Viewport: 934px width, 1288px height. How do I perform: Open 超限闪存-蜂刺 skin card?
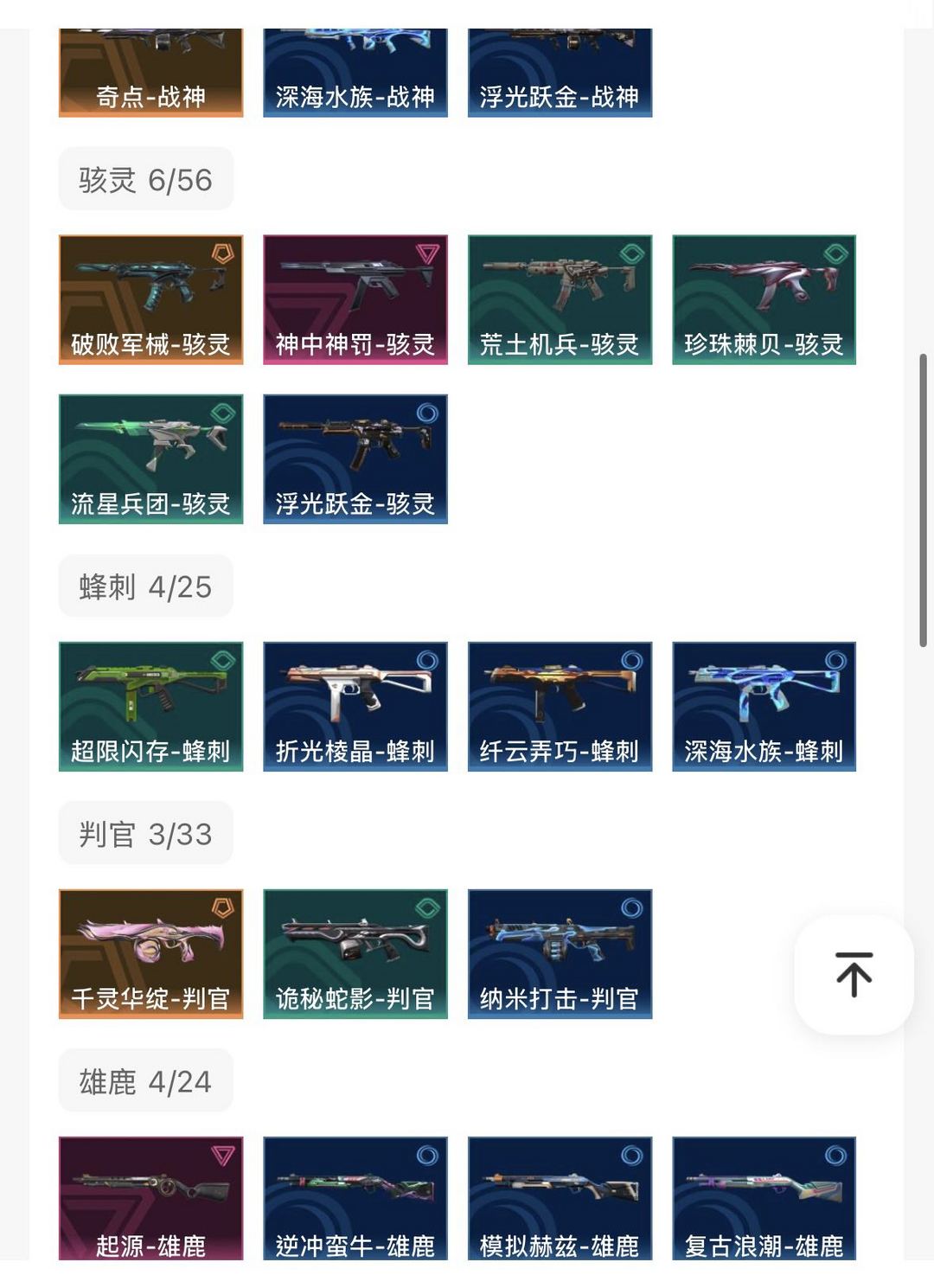pyautogui.click(x=150, y=706)
